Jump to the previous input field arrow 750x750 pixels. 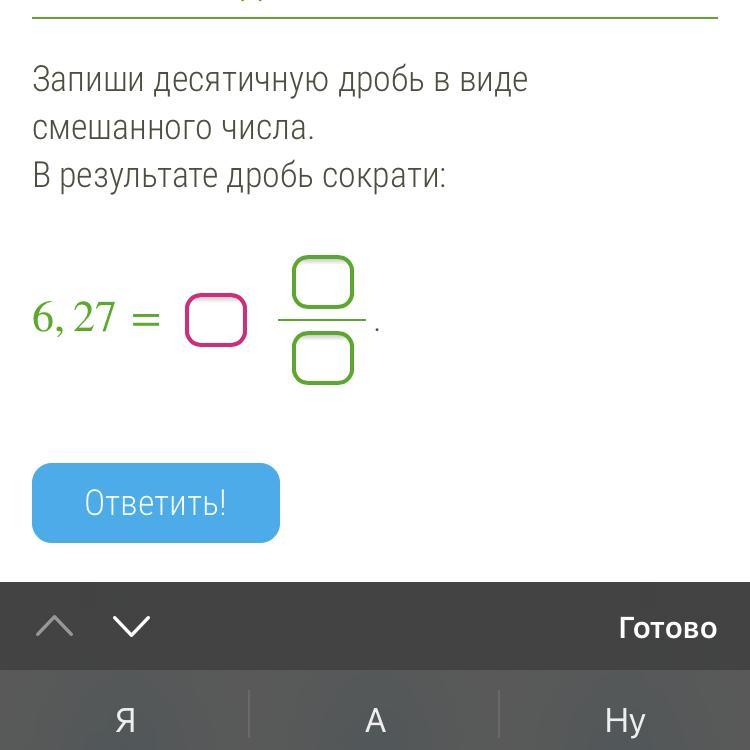[x=54, y=627]
